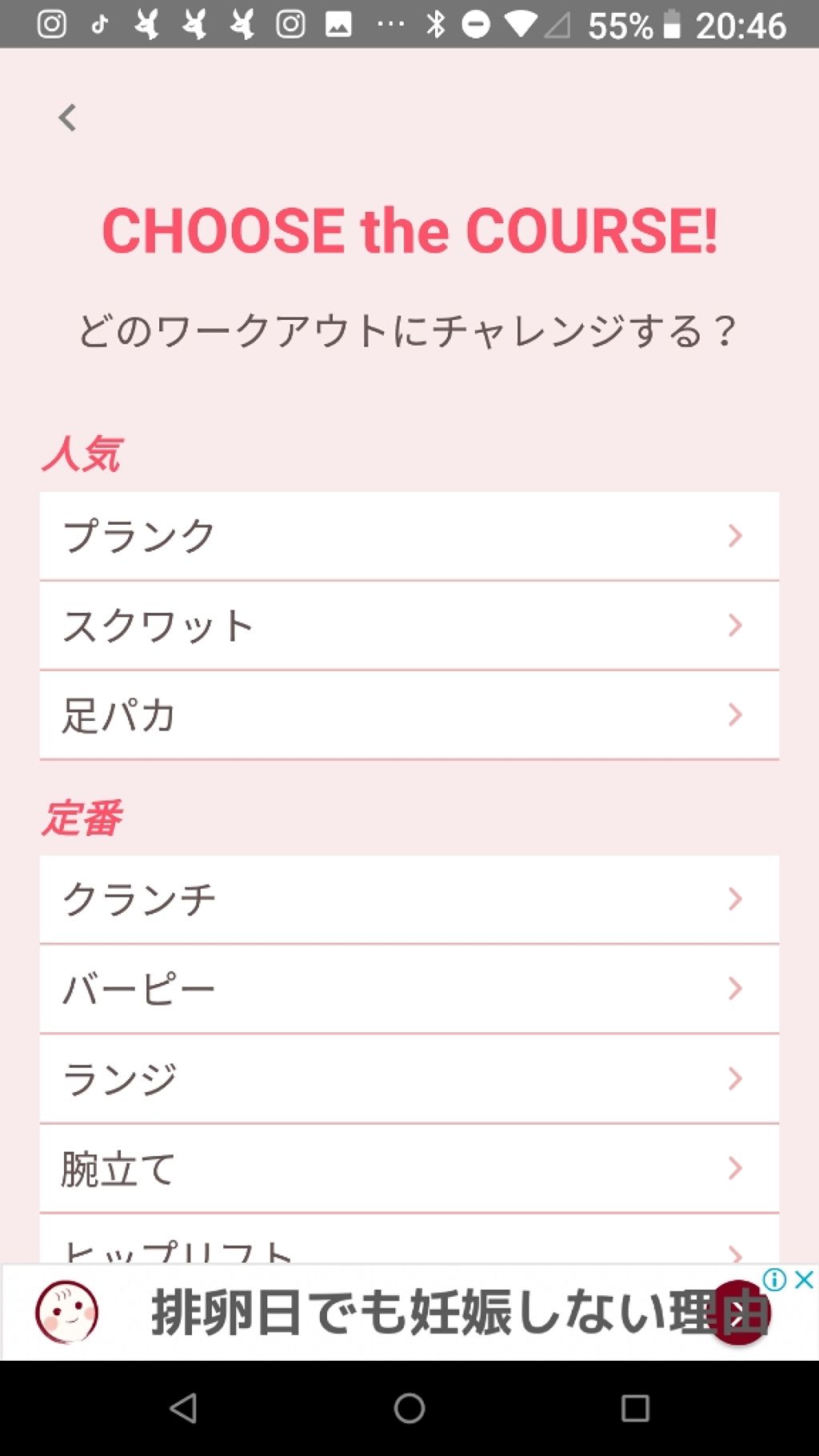
Task: Tap the Android home button
Action: coord(409,1410)
